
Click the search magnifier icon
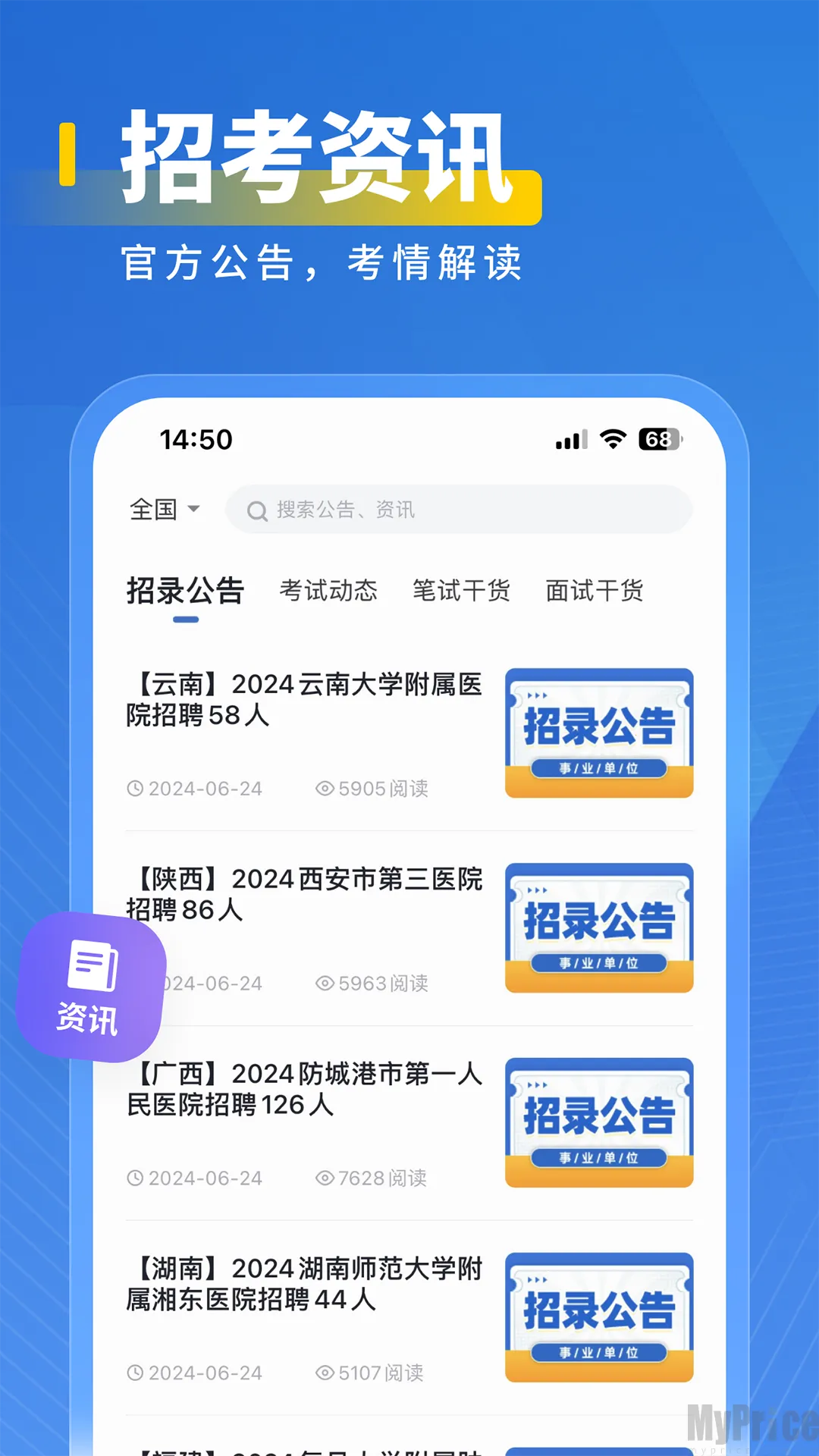point(257,510)
